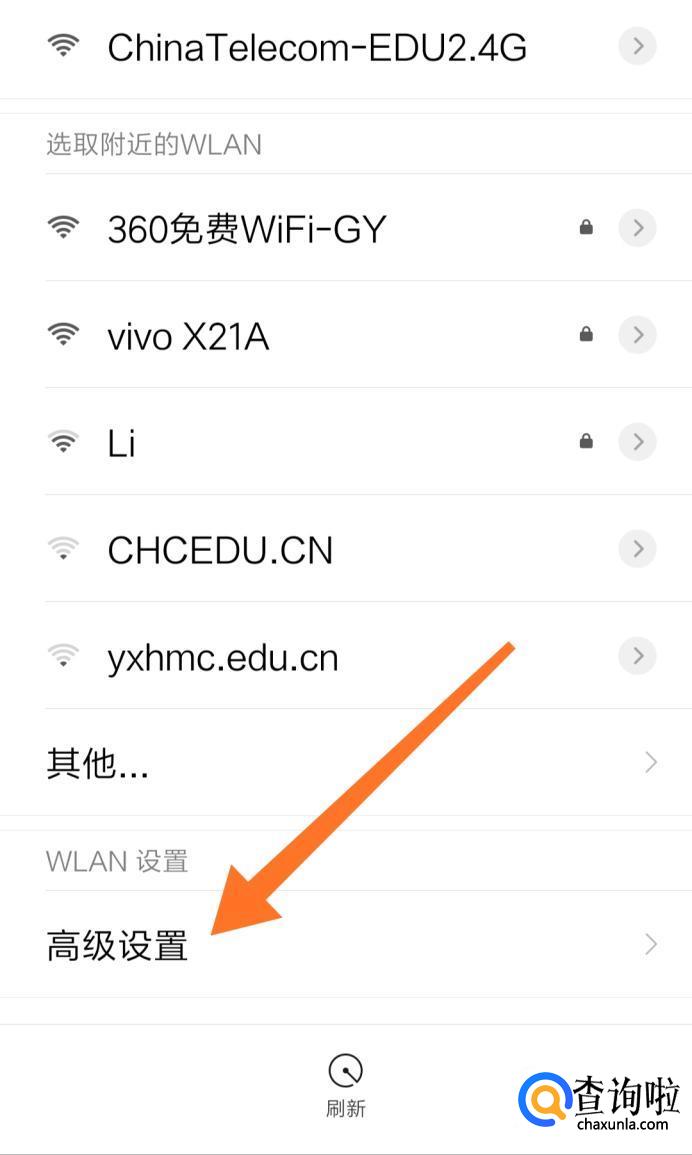Open details arrow for yxhmc.edu.cn

coord(637,656)
